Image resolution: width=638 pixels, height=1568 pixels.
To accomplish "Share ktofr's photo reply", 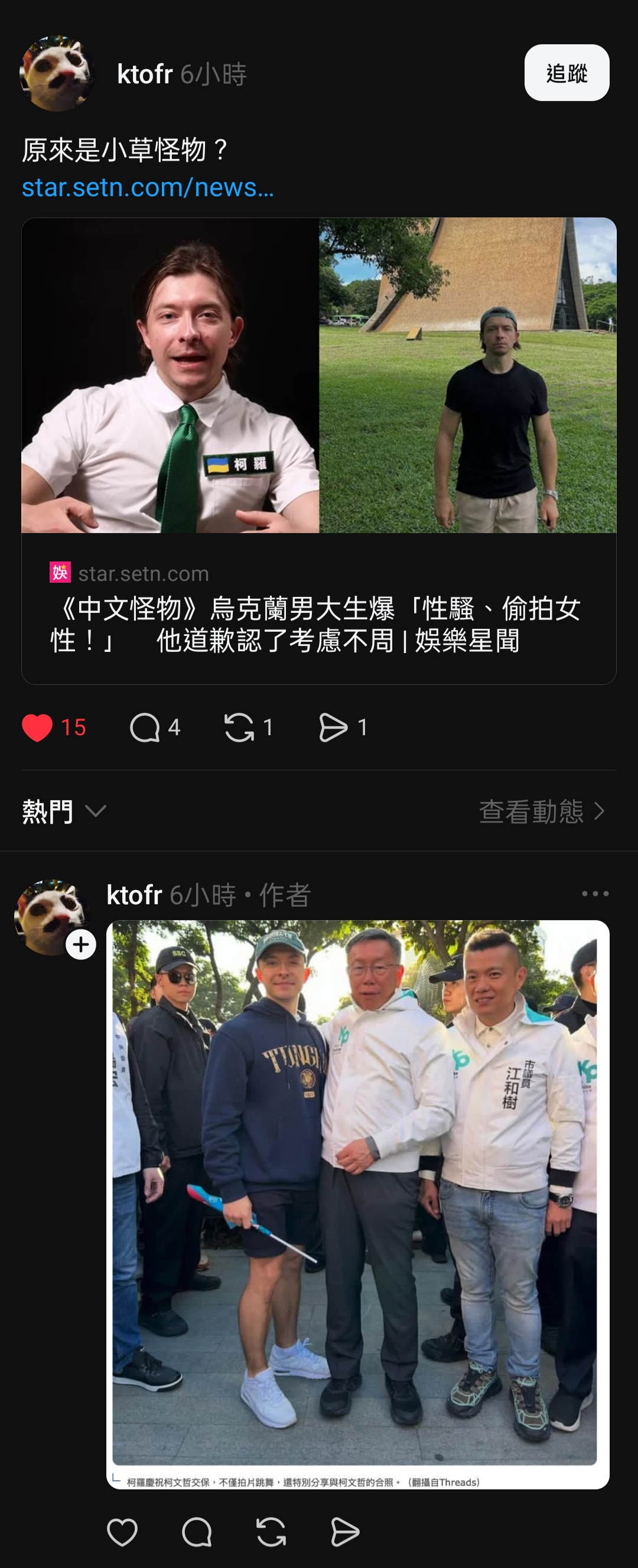I will point(345,1532).
